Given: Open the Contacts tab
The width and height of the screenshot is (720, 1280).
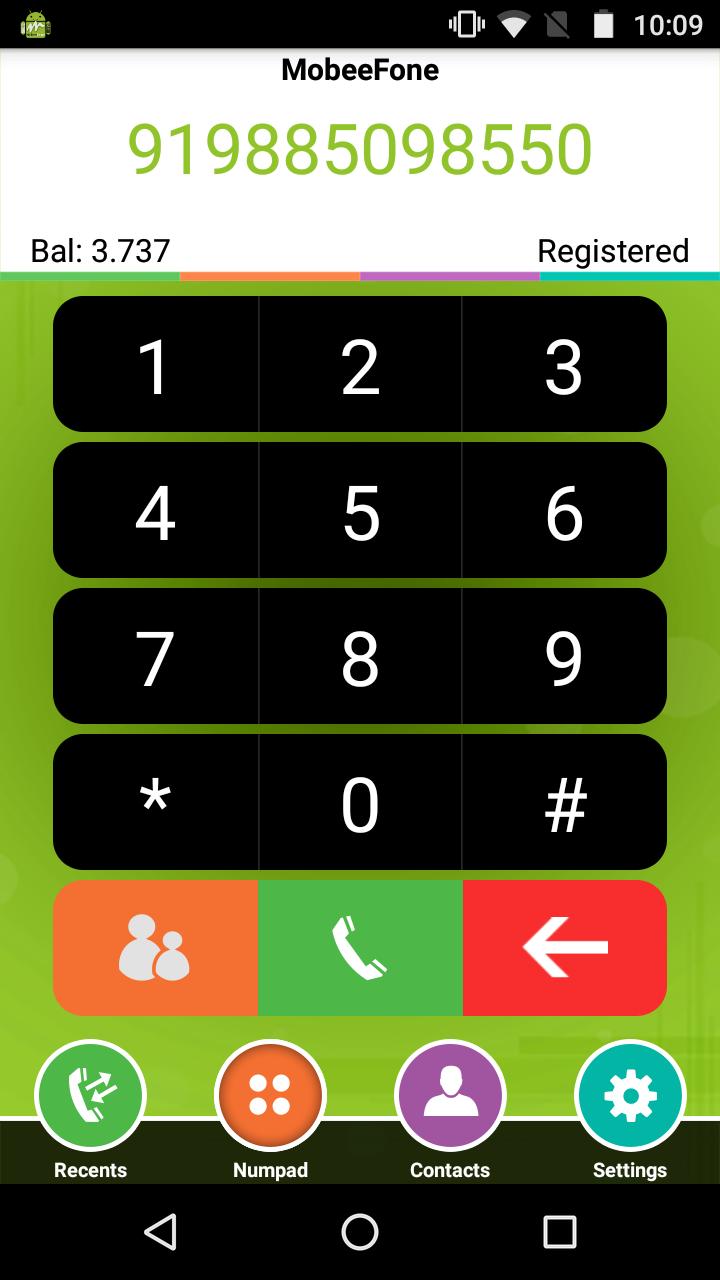Looking at the screenshot, I should pyautogui.click(x=450, y=1100).
